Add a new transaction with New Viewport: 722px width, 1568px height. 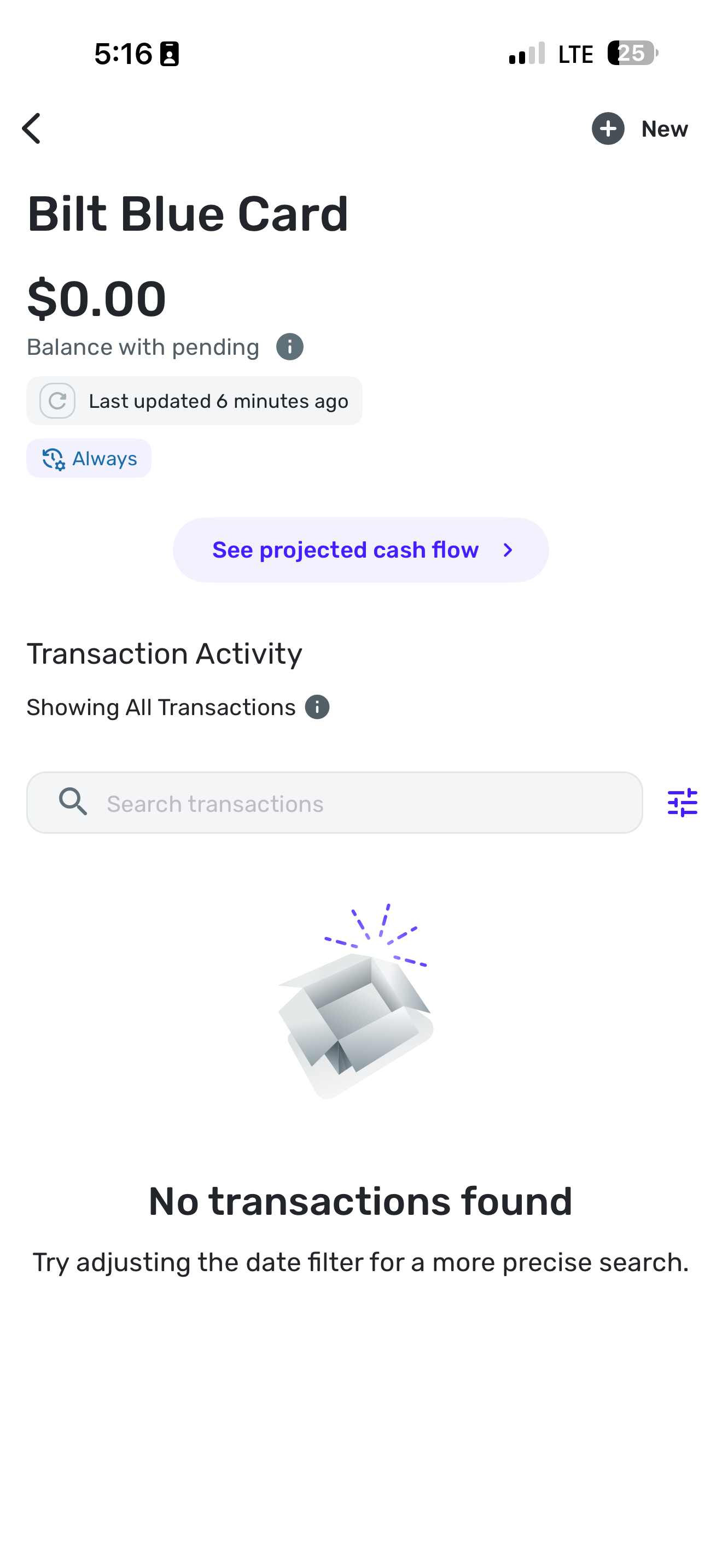click(640, 128)
